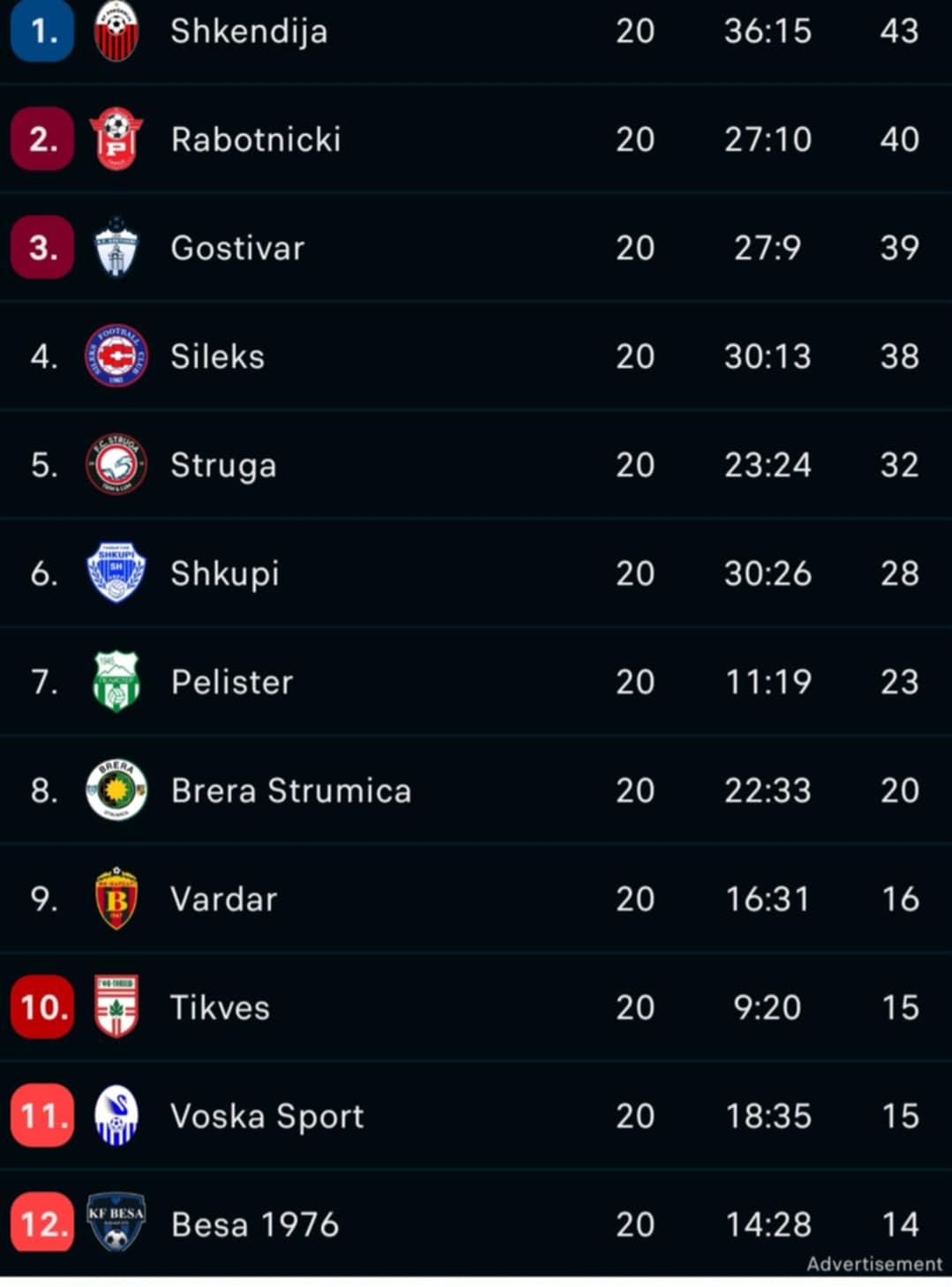Screen dimensions: 952x1287
Task: Open Shkendija team row
Action: click(x=249, y=32)
